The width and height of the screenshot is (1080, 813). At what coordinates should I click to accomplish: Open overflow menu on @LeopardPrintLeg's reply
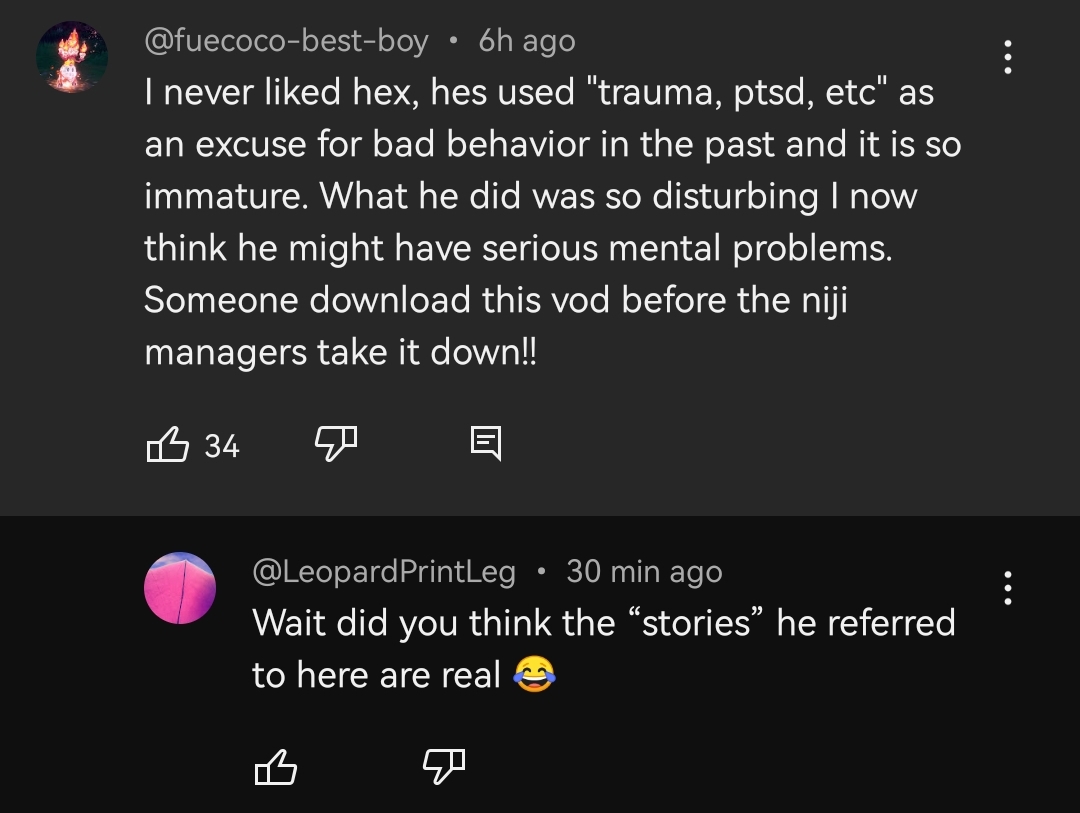click(x=1007, y=587)
